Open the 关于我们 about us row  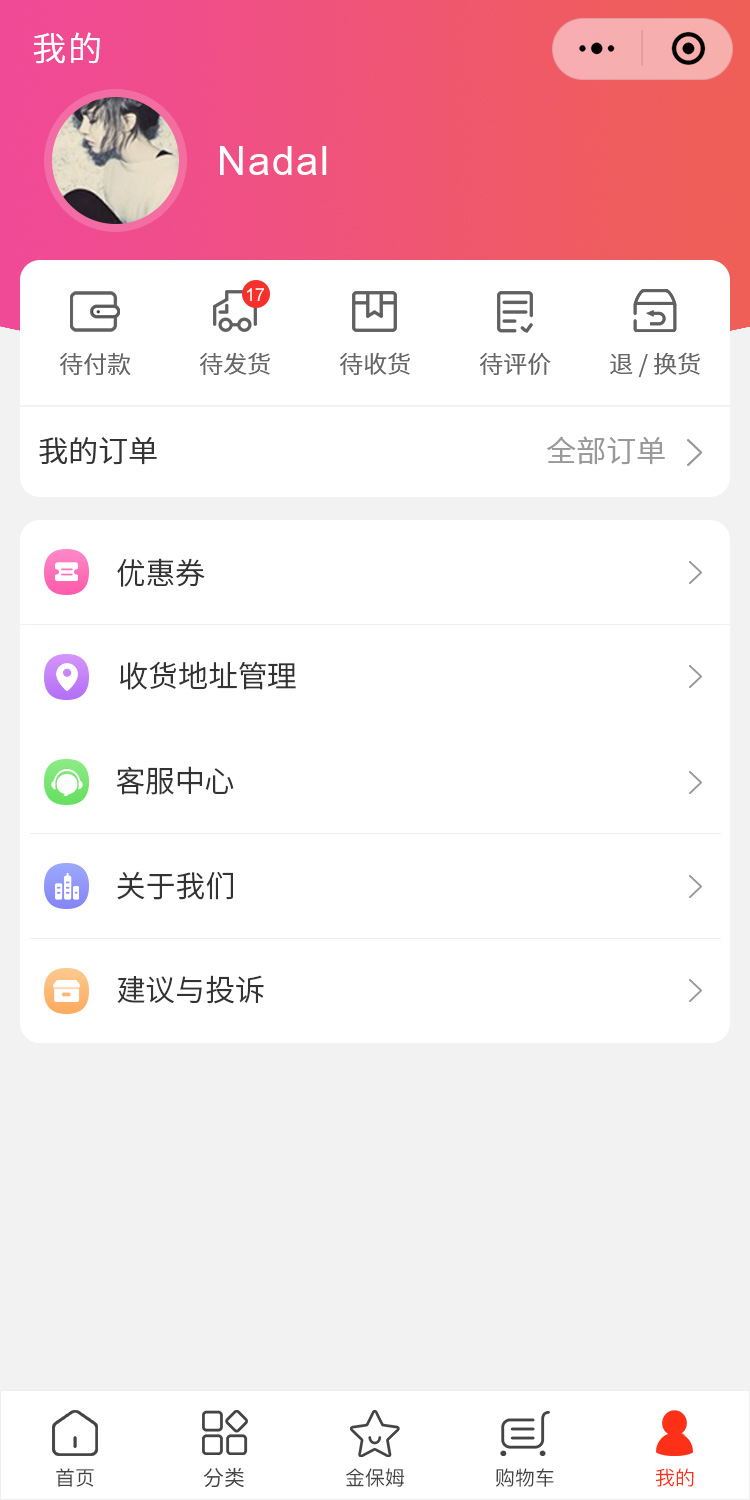[x=375, y=886]
